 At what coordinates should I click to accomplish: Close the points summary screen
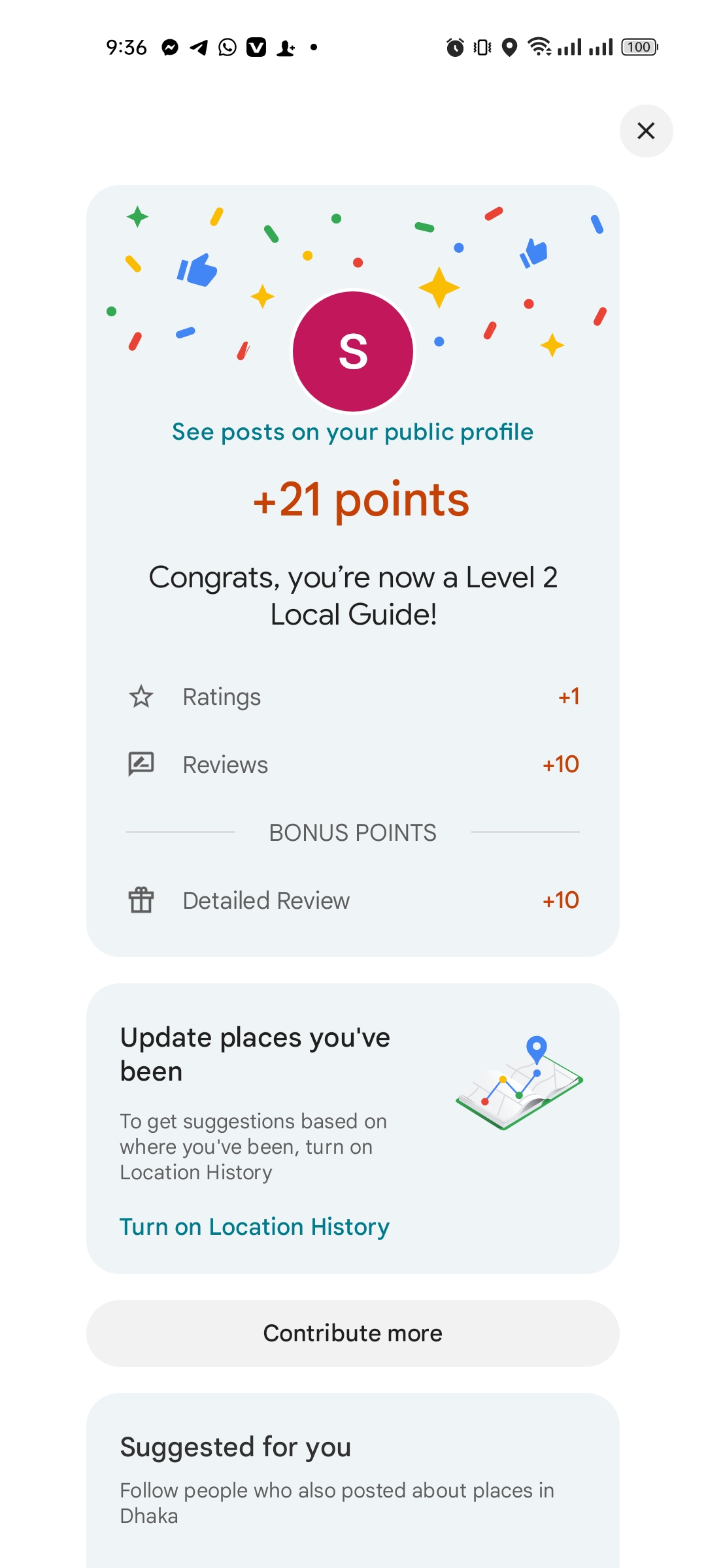point(646,131)
